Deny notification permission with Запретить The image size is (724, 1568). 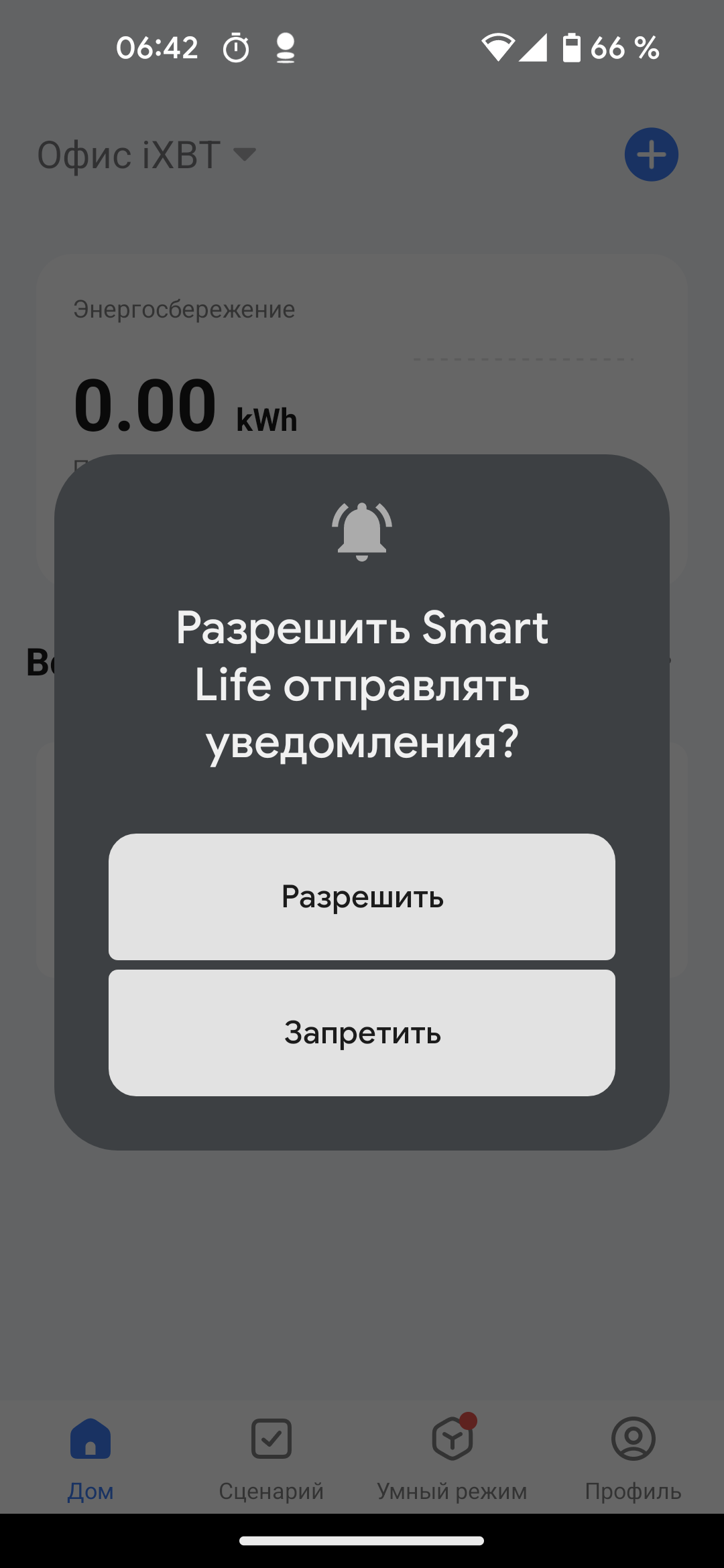click(x=362, y=1033)
